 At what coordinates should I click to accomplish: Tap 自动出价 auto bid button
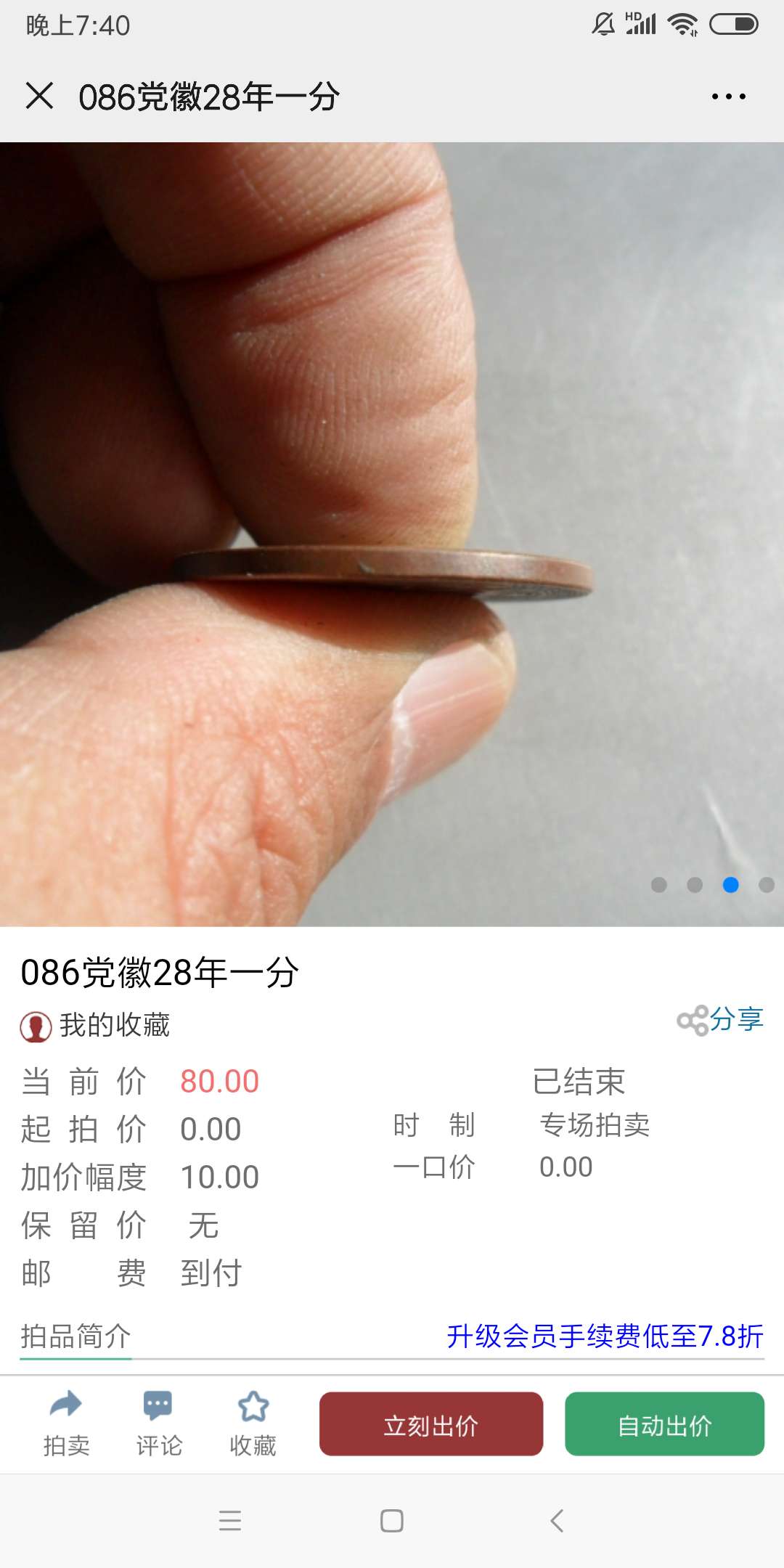tap(664, 1424)
